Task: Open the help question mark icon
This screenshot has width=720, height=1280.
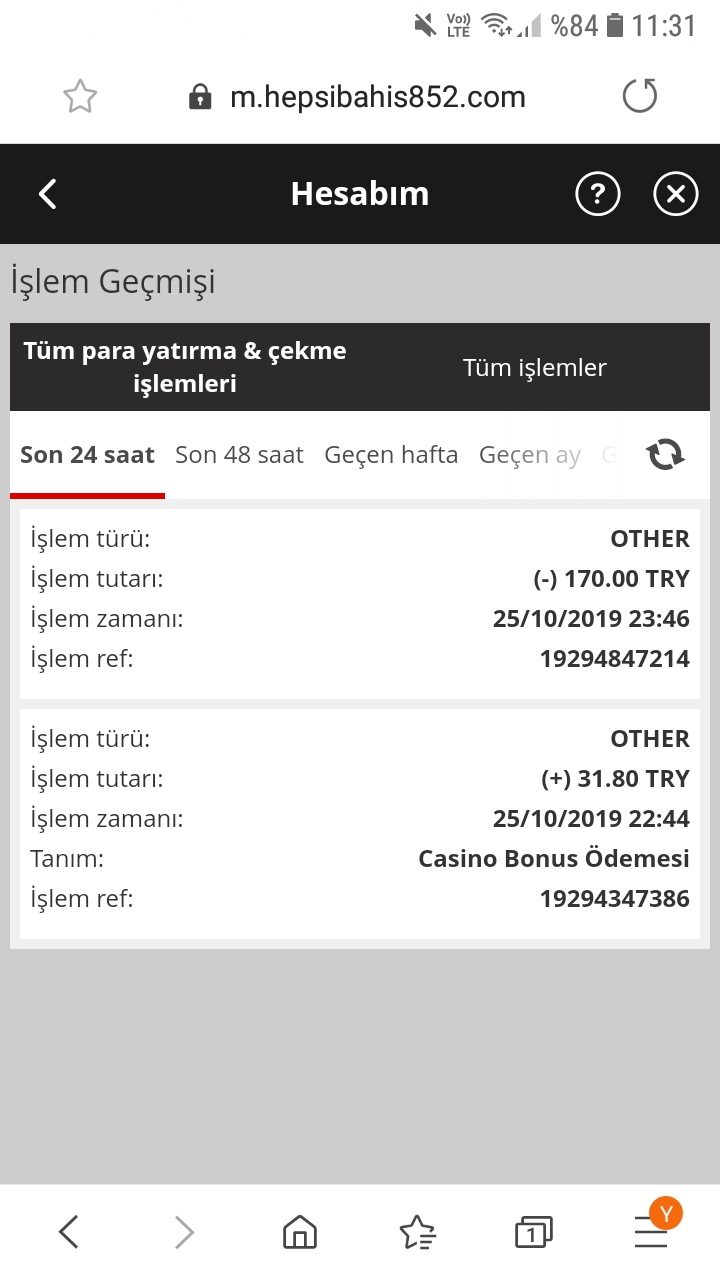Action: tap(598, 194)
